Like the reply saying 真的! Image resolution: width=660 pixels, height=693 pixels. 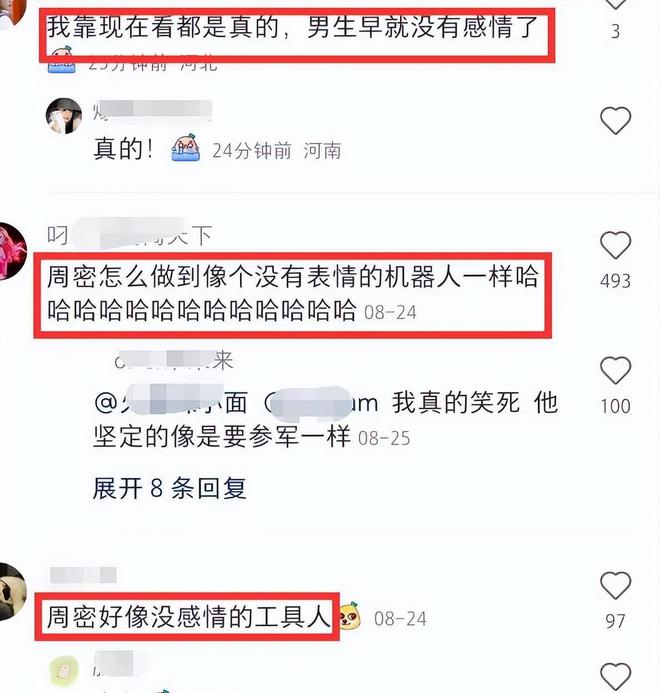coord(615,122)
